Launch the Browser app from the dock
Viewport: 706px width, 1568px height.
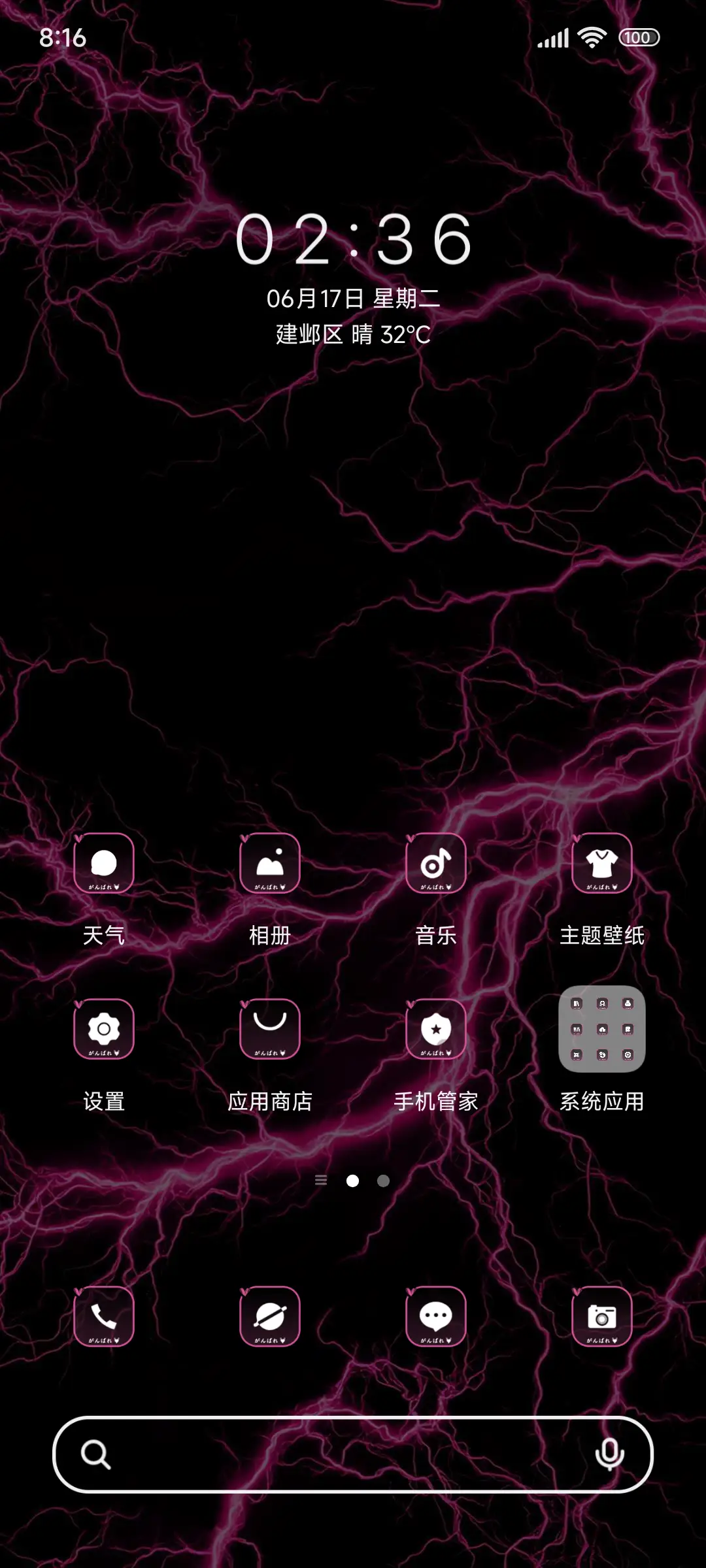click(x=270, y=1317)
